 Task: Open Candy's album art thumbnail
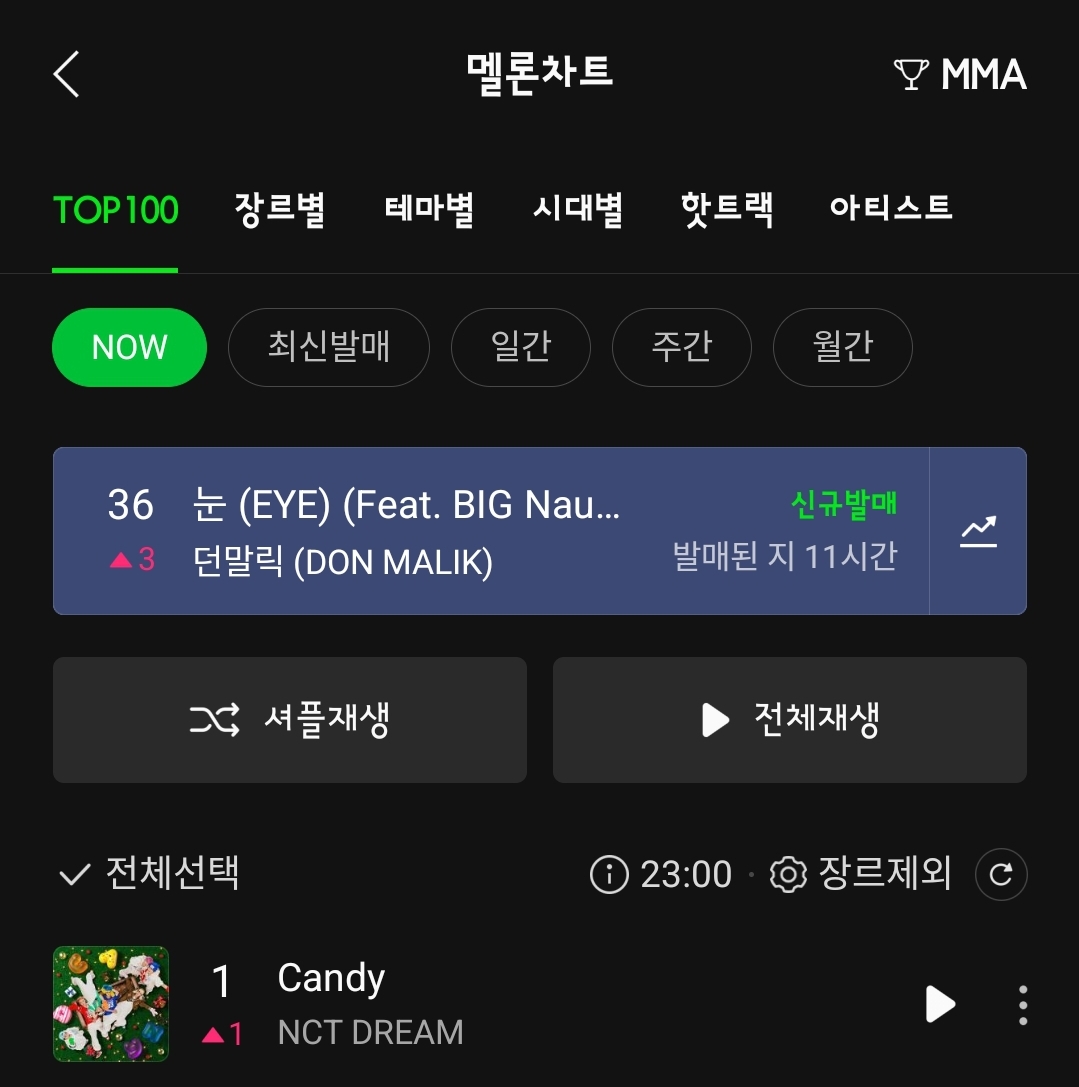tap(110, 1005)
